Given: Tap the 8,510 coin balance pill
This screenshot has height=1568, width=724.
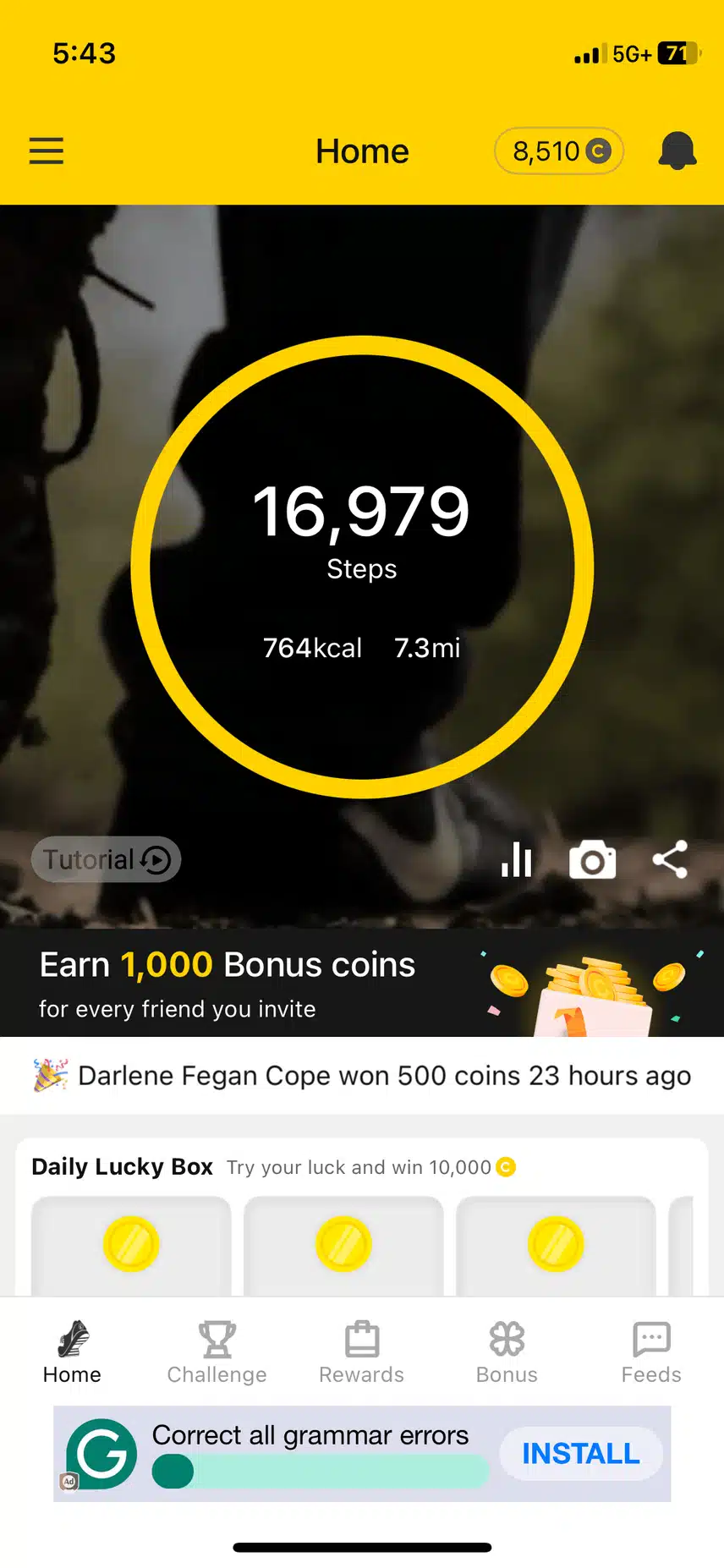Looking at the screenshot, I should click(559, 151).
